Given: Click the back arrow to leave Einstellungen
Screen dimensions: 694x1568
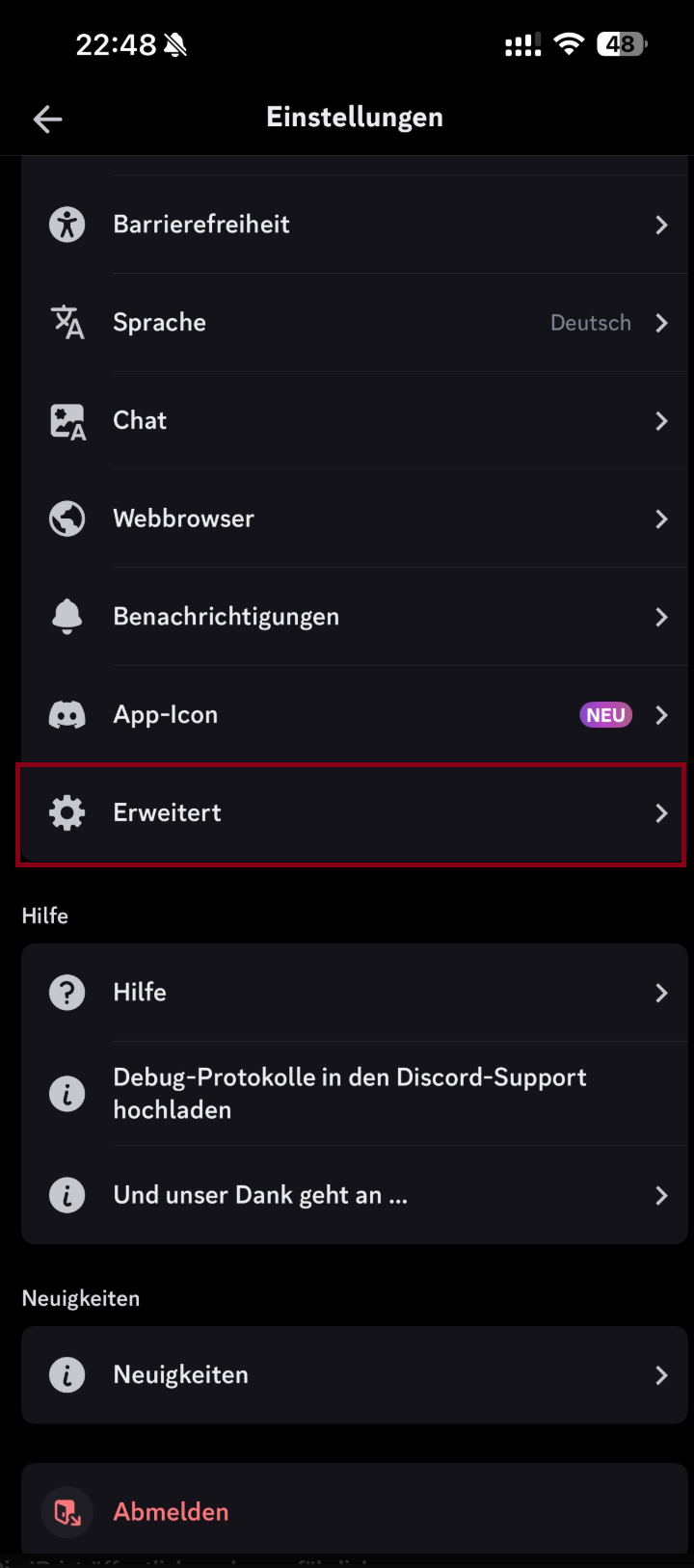Looking at the screenshot, I should (x=47, y=119).
